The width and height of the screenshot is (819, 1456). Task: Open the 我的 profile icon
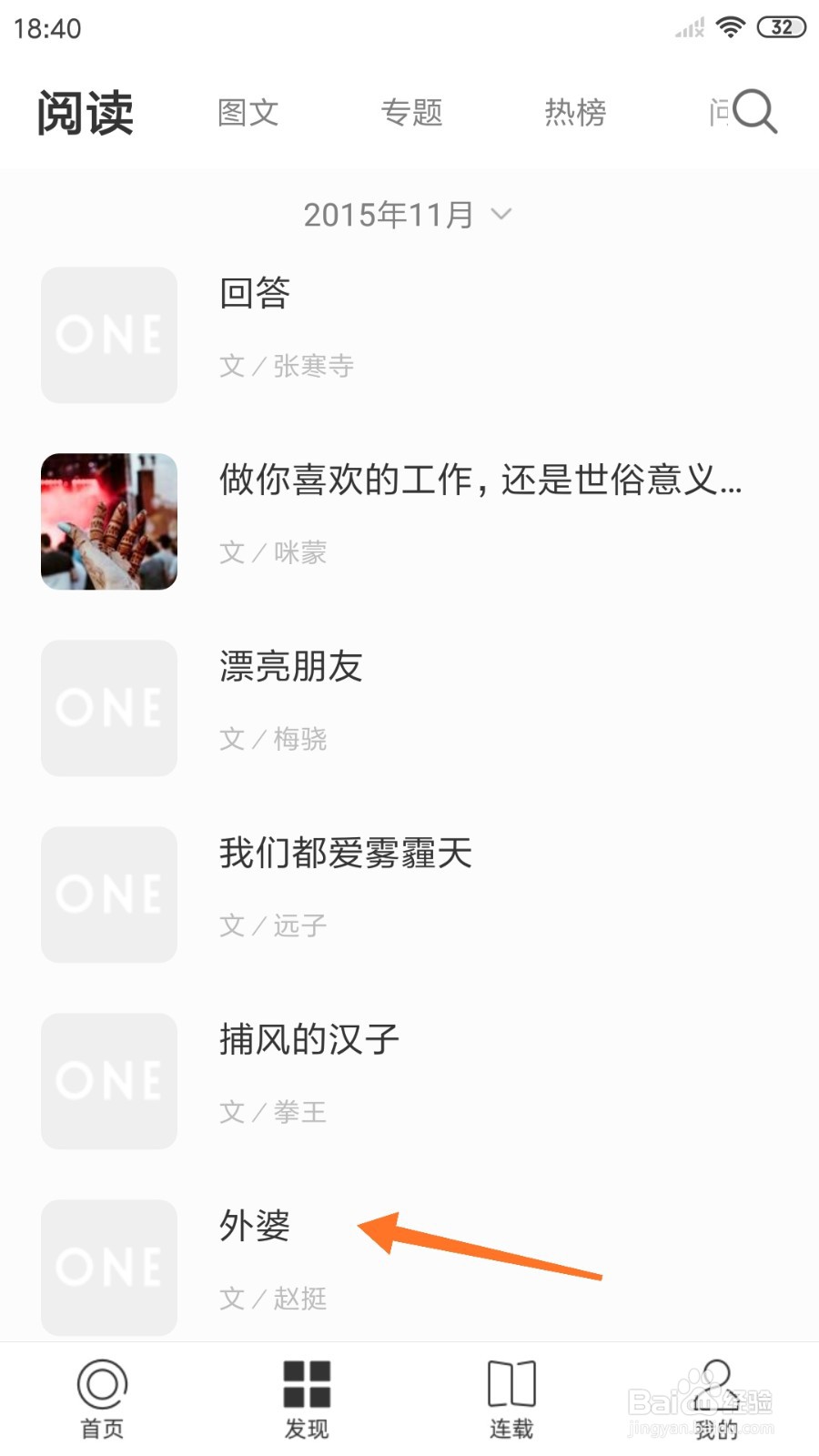(x=715, y=1390)
